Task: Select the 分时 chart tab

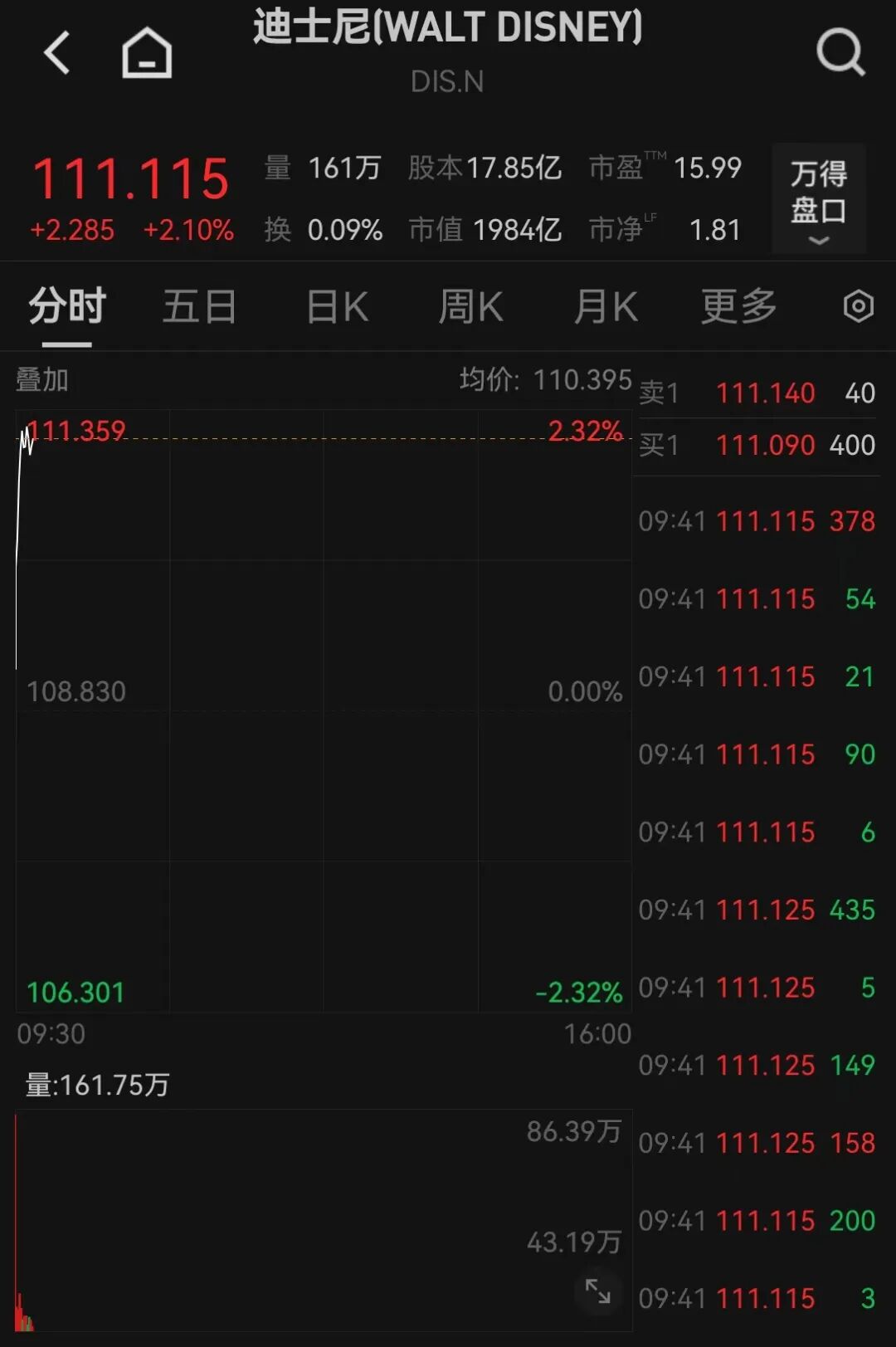Action: (x=67, y=307)
